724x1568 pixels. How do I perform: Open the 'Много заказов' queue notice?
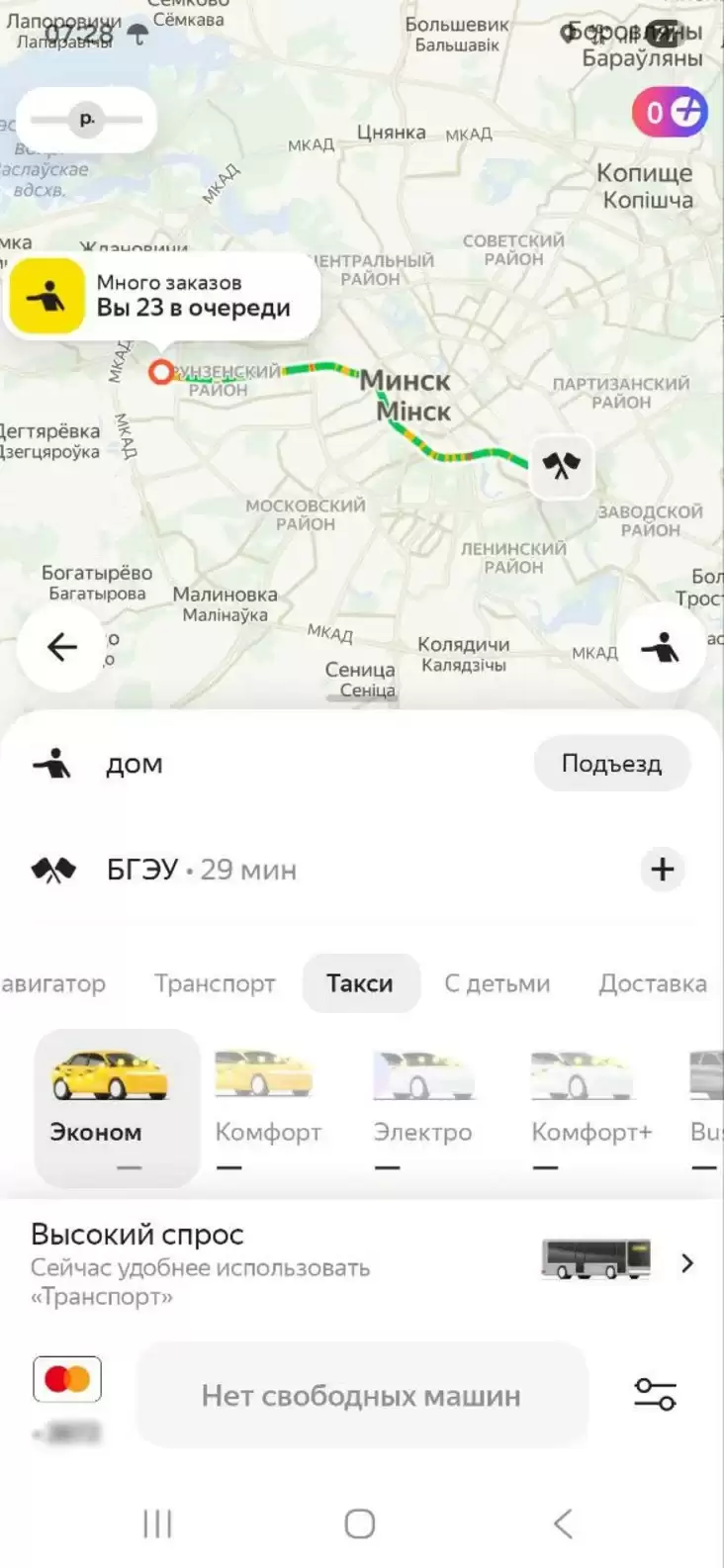click(163, 296)
